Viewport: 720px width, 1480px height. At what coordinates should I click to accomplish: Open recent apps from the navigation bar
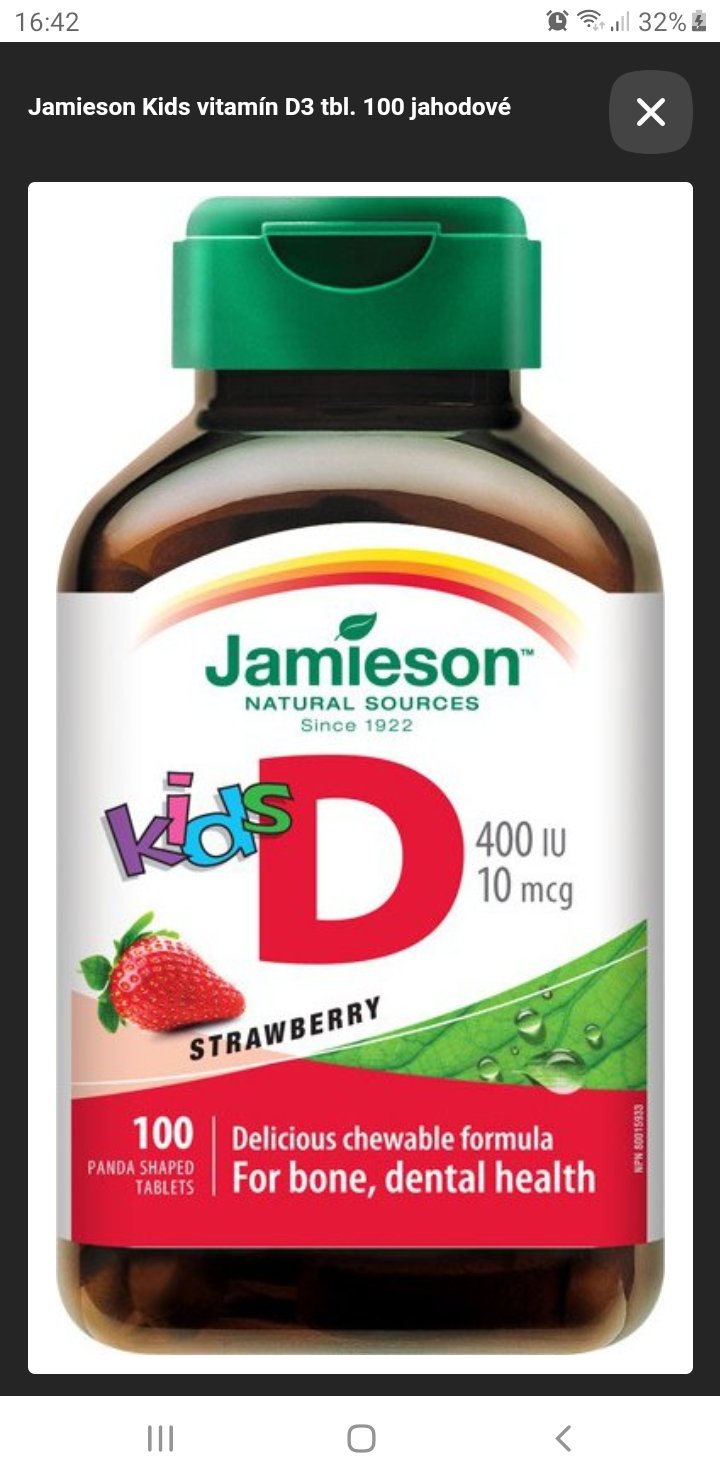[x=160, y=1438]
